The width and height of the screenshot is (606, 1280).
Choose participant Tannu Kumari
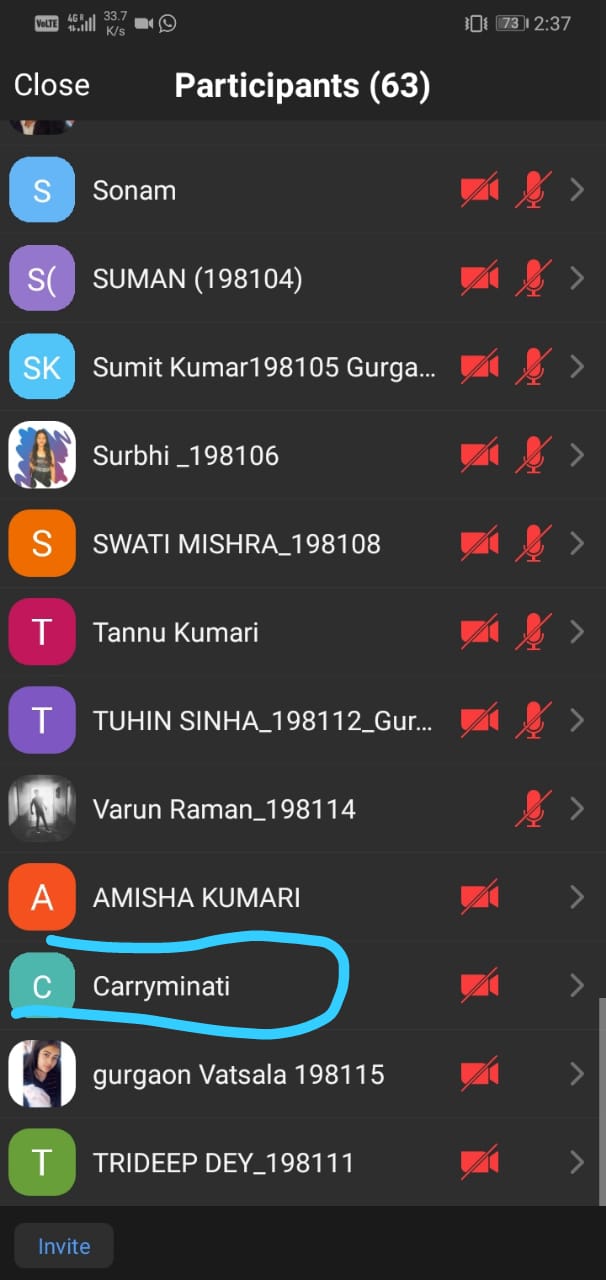tap(303, 632)
